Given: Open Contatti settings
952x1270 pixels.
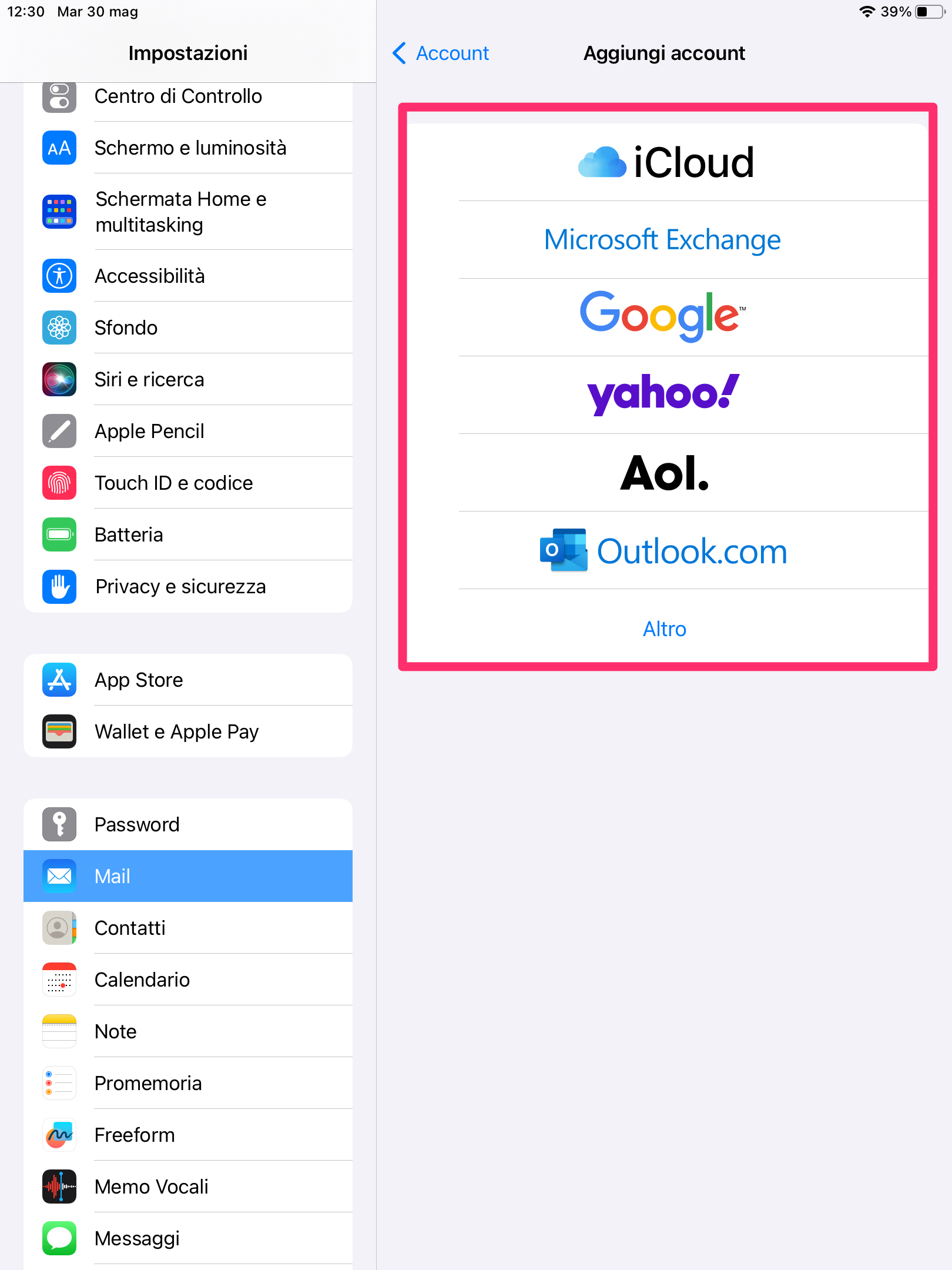Looking at the screenshot, I should [x=130, y=928].
